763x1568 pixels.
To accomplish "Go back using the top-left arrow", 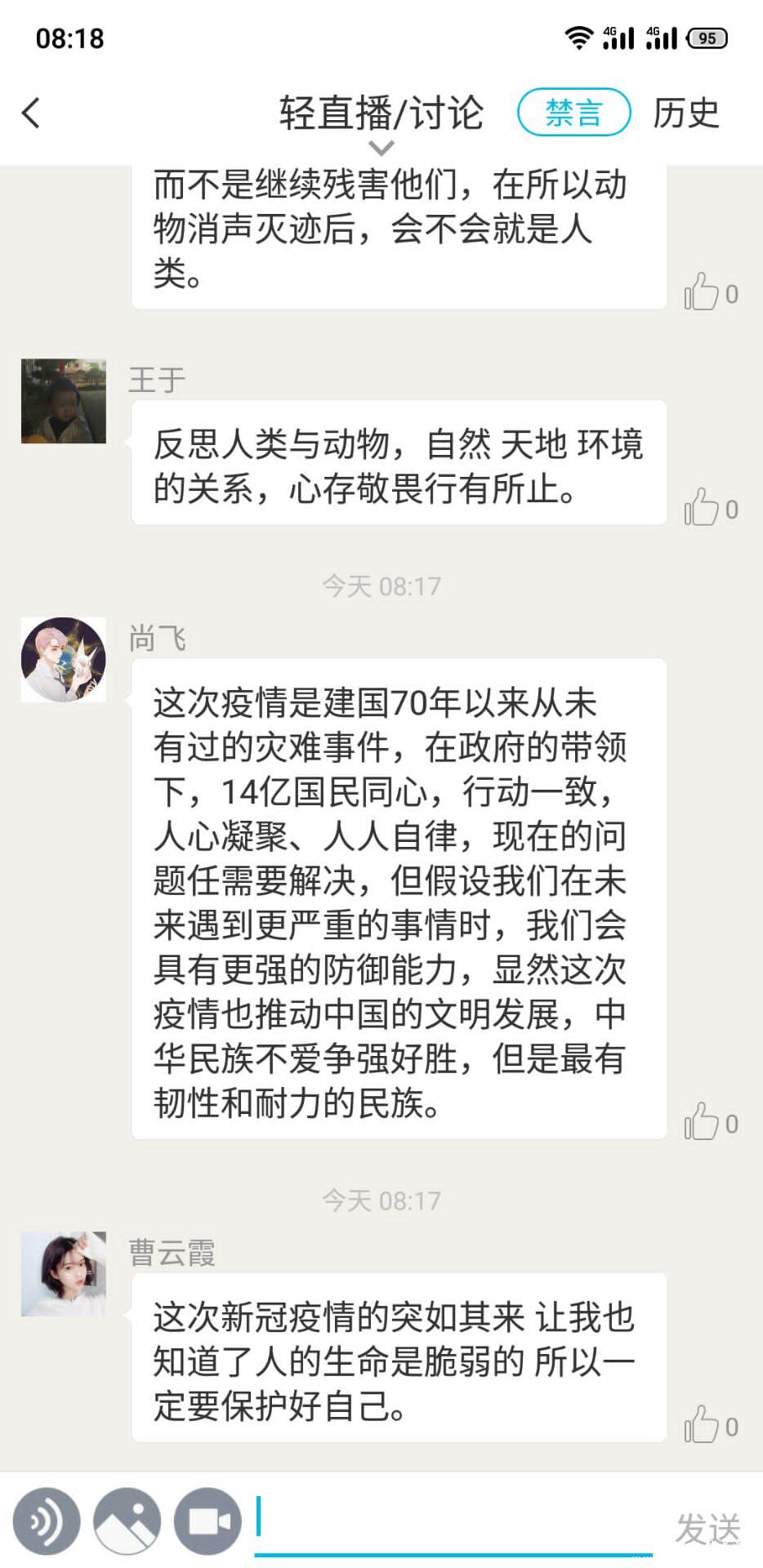I will 31,113.
